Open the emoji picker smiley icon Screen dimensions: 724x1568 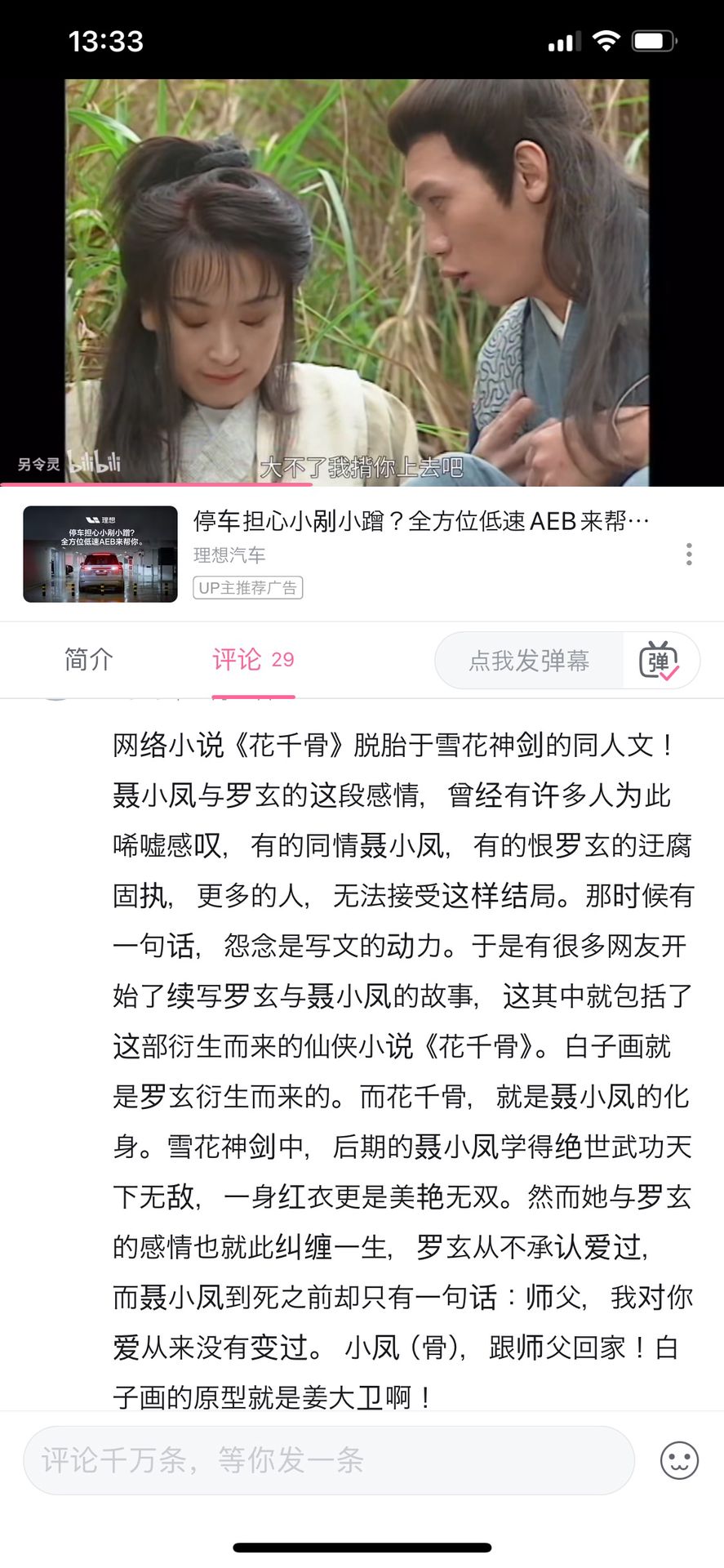coord(679,1460)
